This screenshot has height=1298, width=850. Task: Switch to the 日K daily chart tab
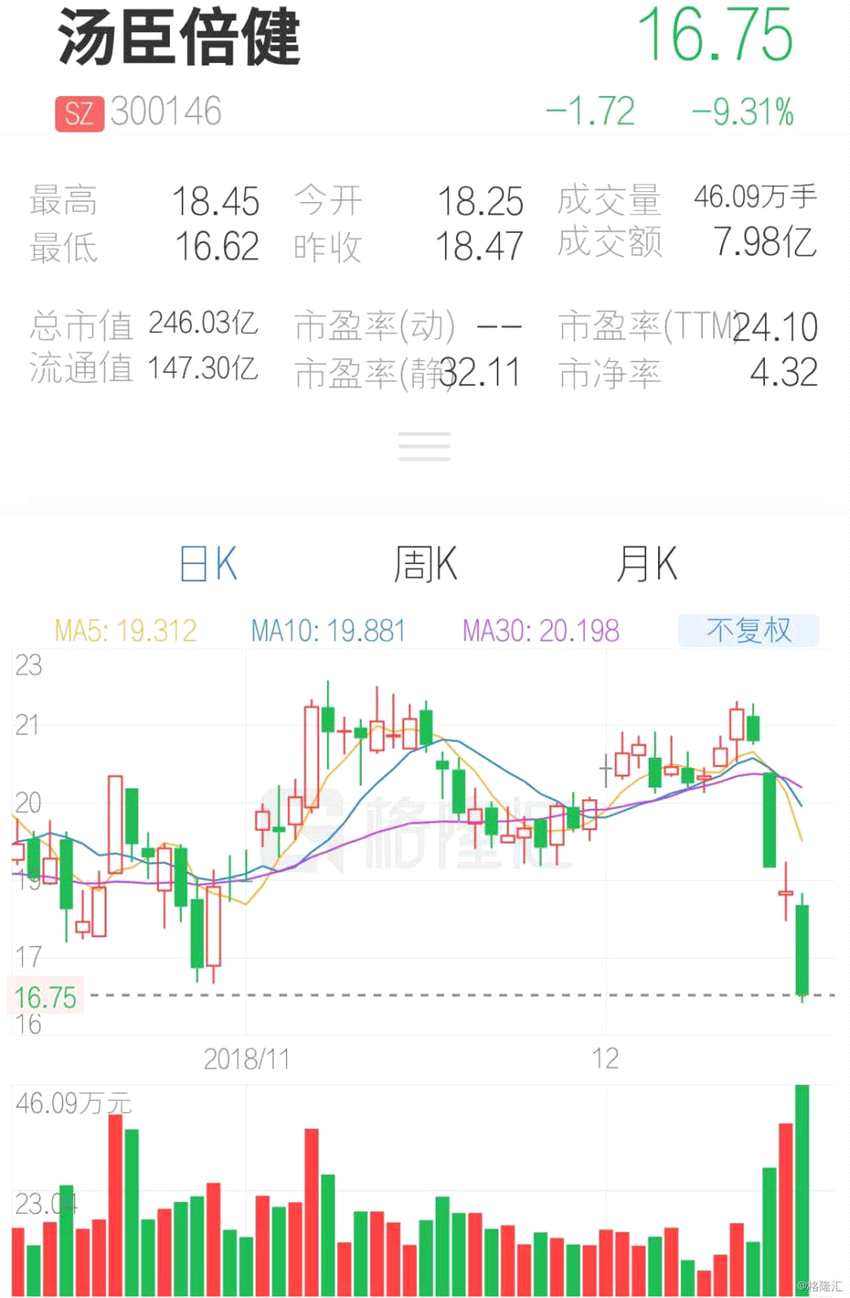pos(208,565)
